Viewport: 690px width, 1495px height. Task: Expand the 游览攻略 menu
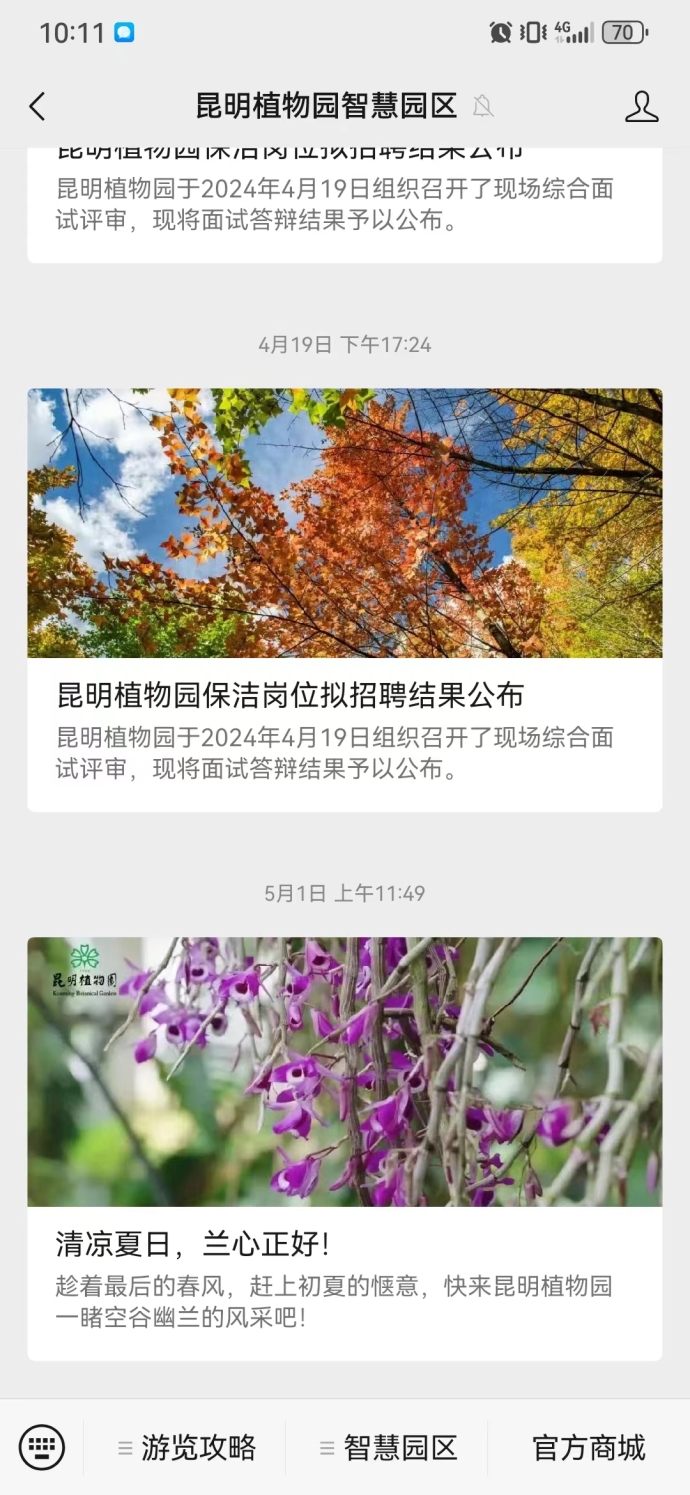(x=187, y=1447)
